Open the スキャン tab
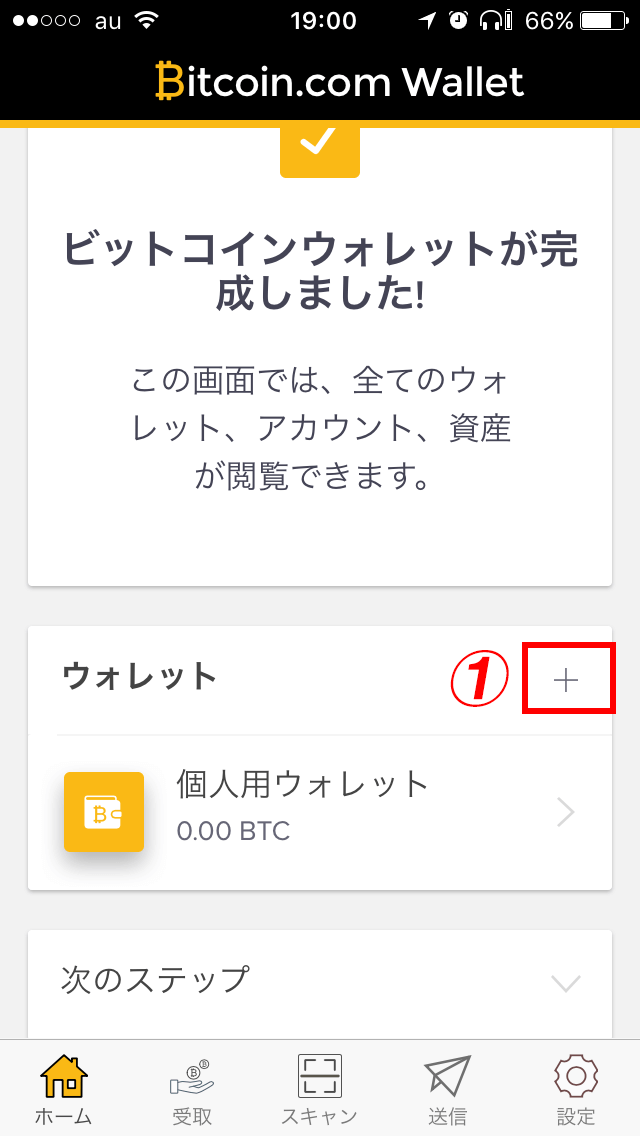Viewport: 640px width, 1136px height. 320,1089
